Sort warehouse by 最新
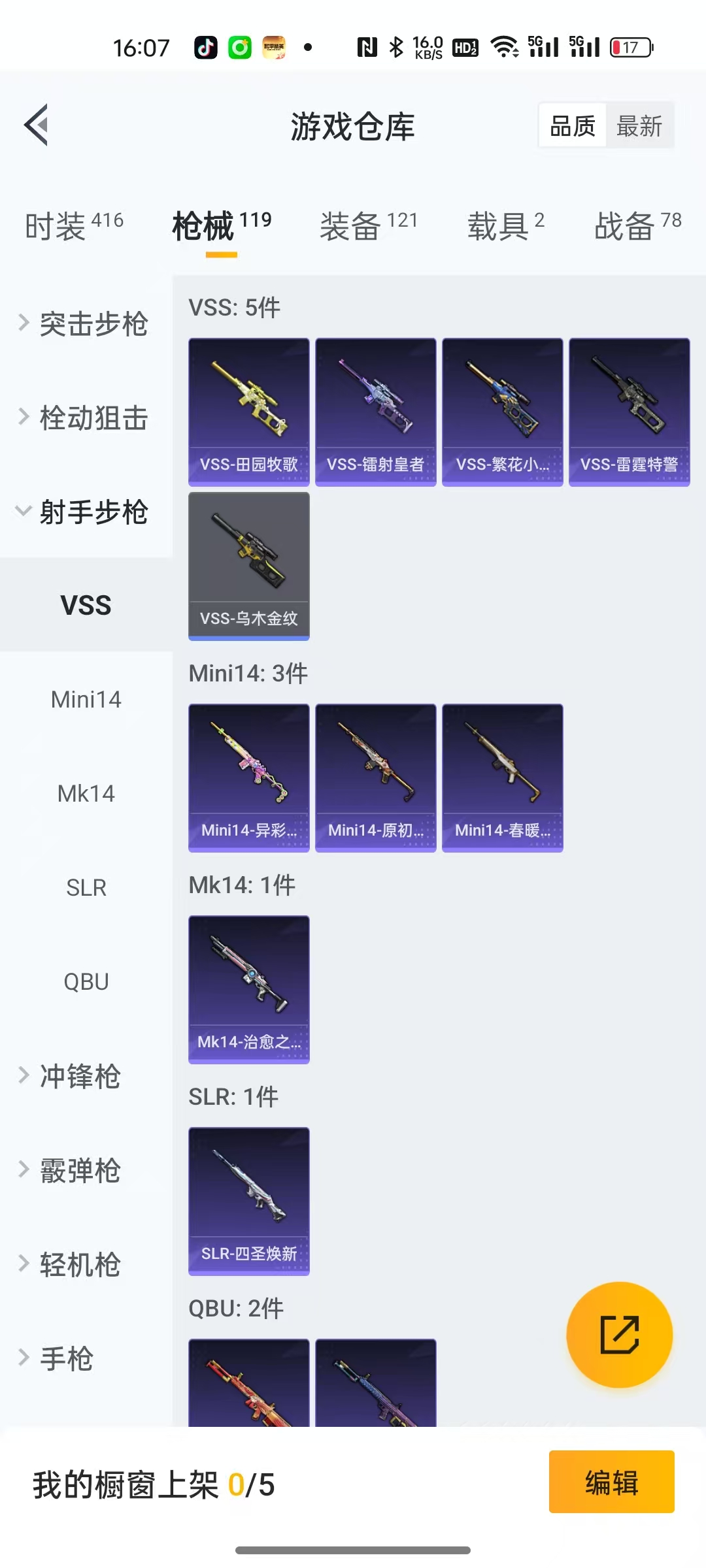The height and width of the screenshot is (1568, 706). [x=639, y=125]
